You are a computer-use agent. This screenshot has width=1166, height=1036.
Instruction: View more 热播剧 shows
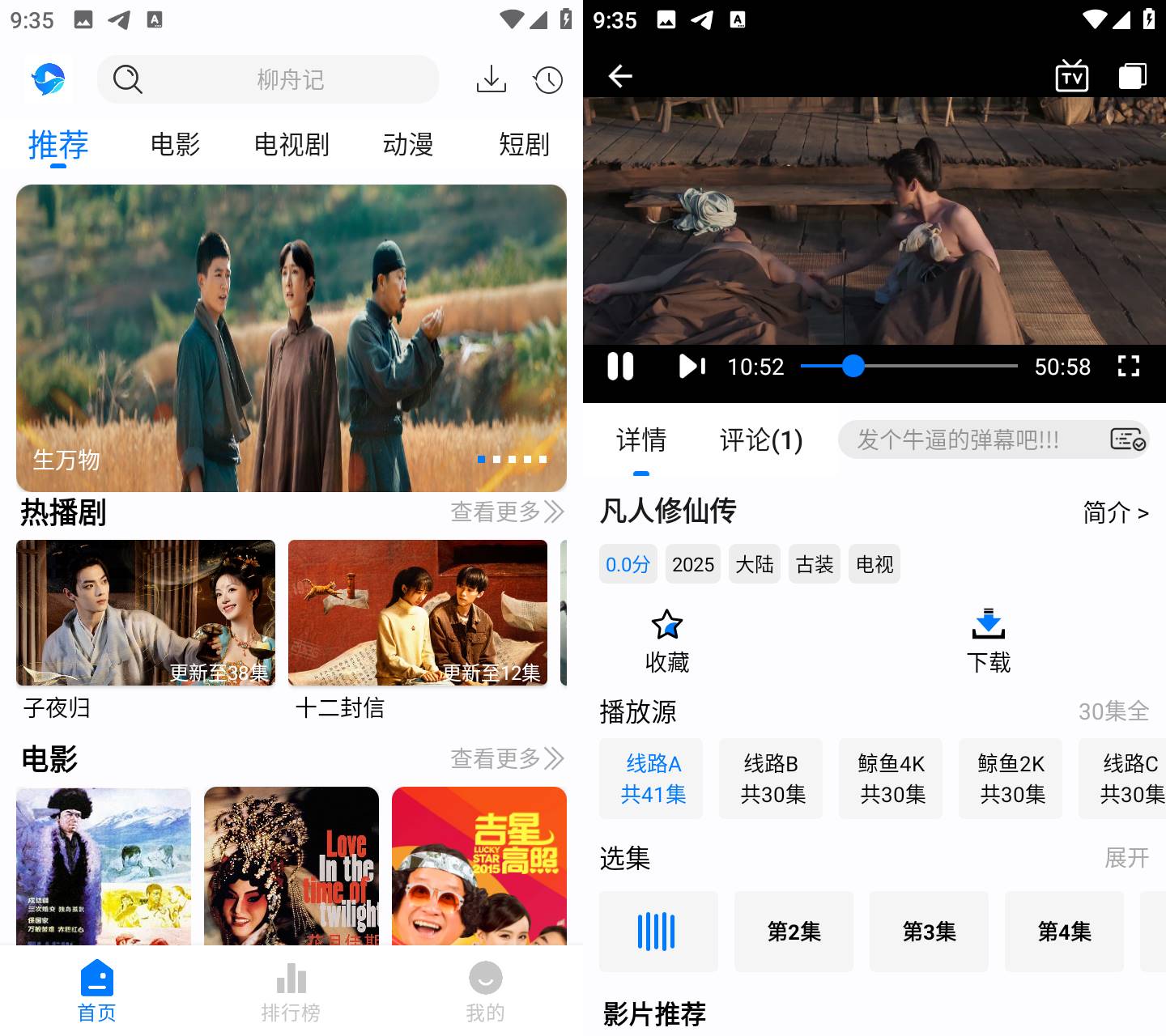506,512
